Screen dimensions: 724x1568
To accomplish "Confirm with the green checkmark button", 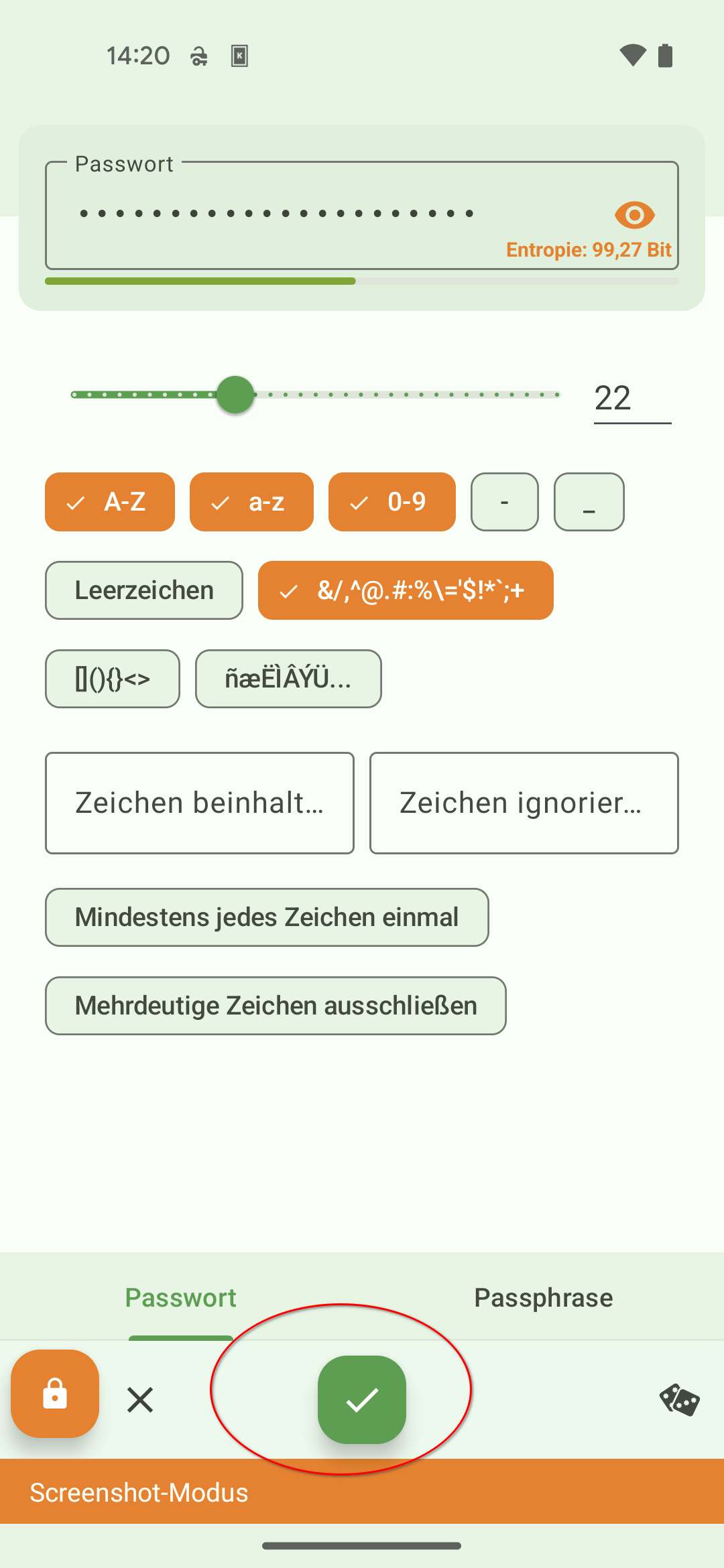I will pyautogui.click(x=362, y=1400).
